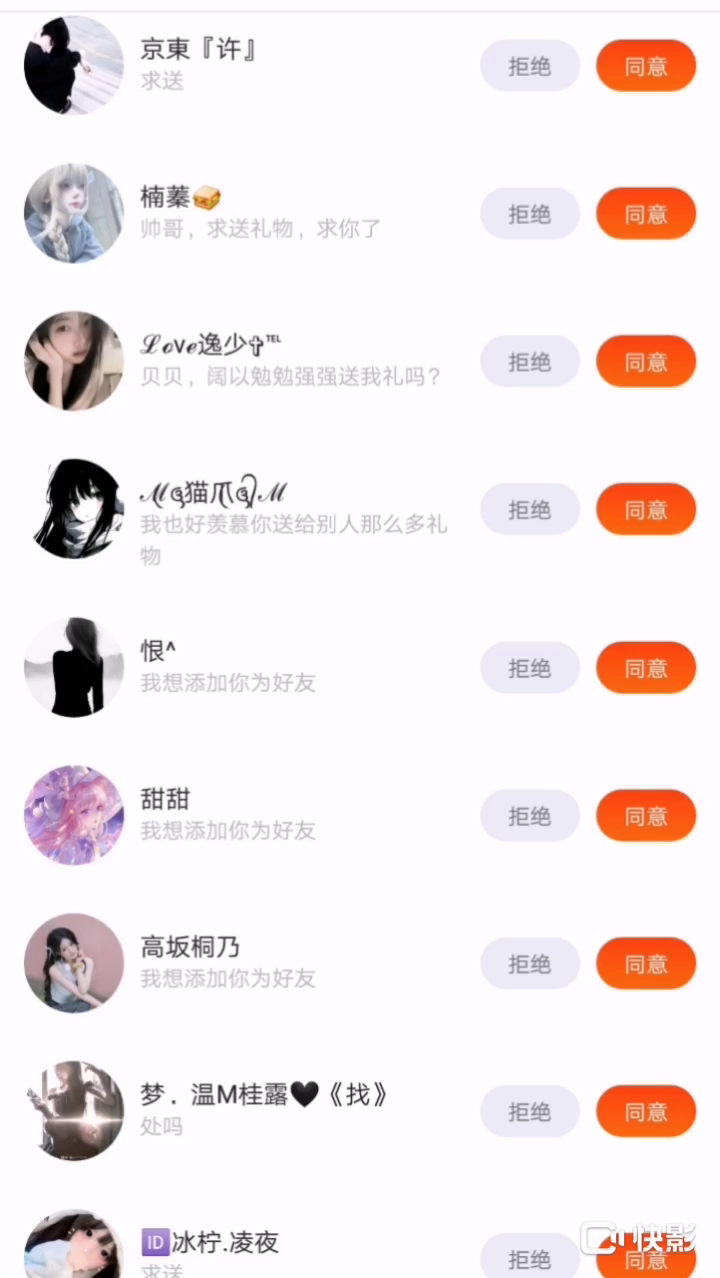This screenshot has height=1278, width=720.
Task: Accept the friend request from 京東『许』
Action: pos(646,67)
